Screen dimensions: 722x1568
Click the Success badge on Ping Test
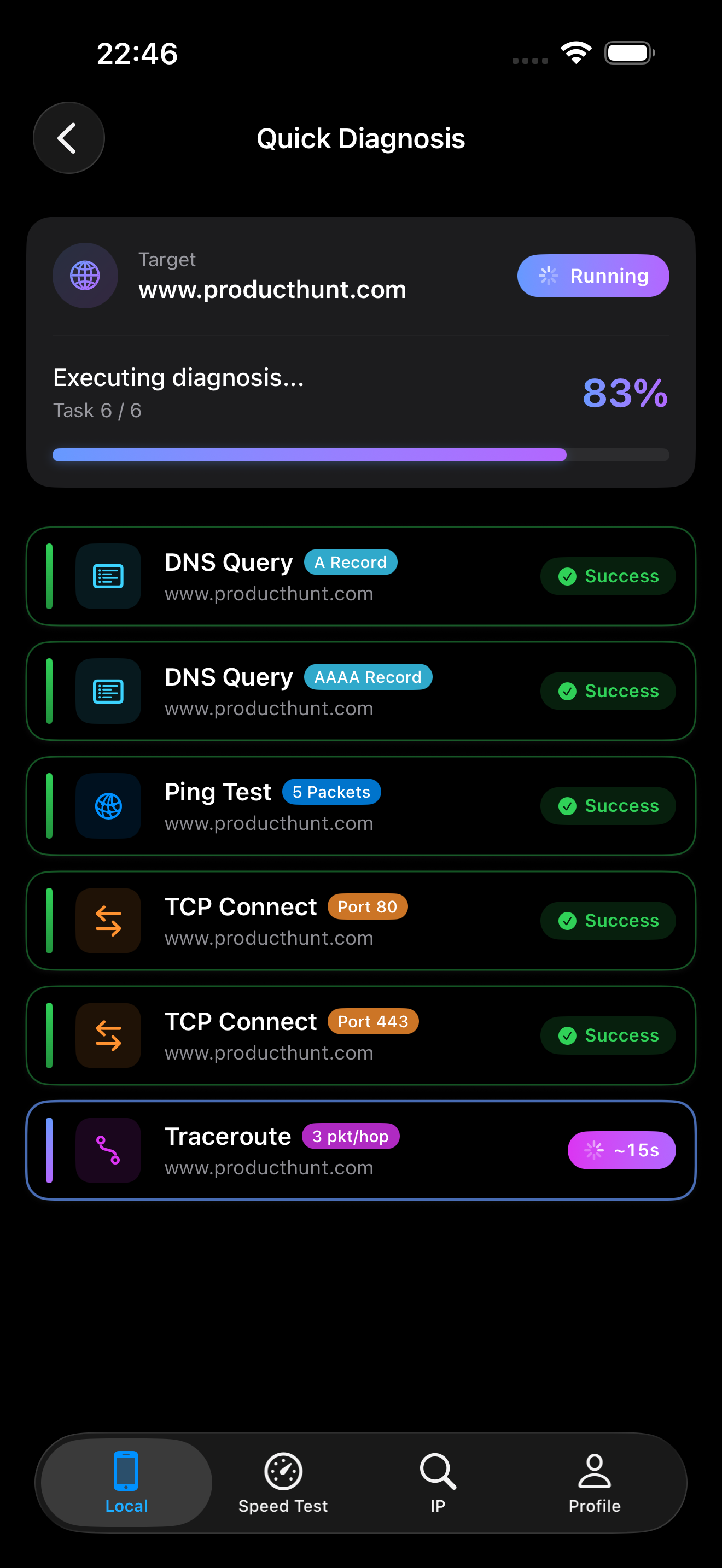607,805
